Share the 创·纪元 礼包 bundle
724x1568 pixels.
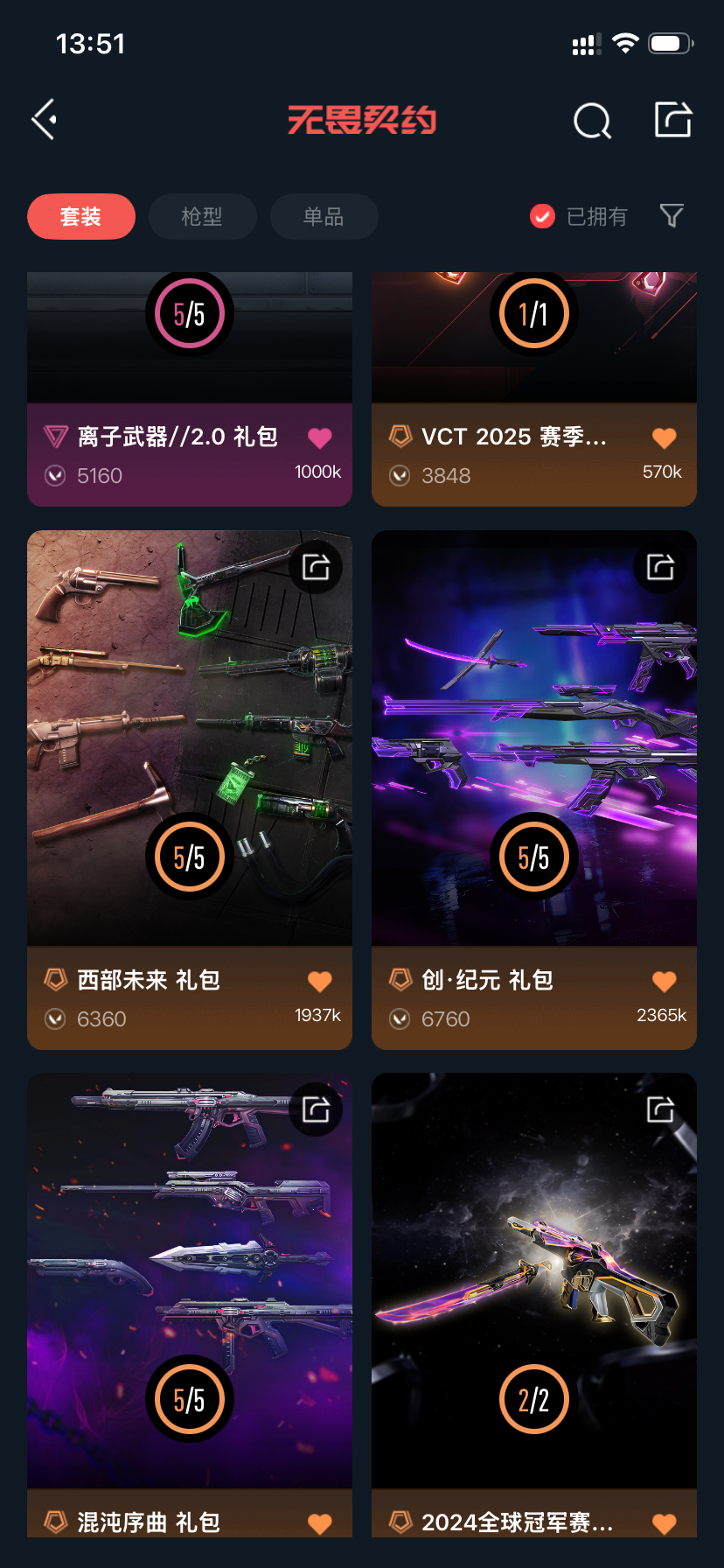click(660, 568)
